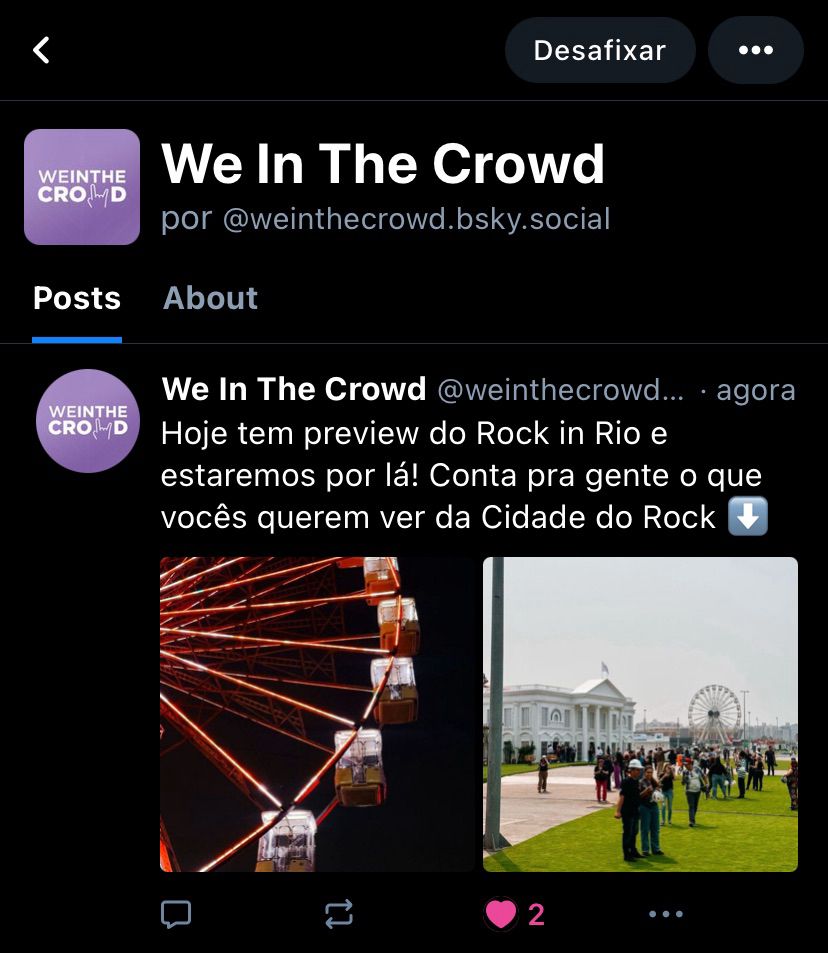Tap the small post avatar beside the text
This screenshot has height=953, width=828.
(x=87, y=420)
